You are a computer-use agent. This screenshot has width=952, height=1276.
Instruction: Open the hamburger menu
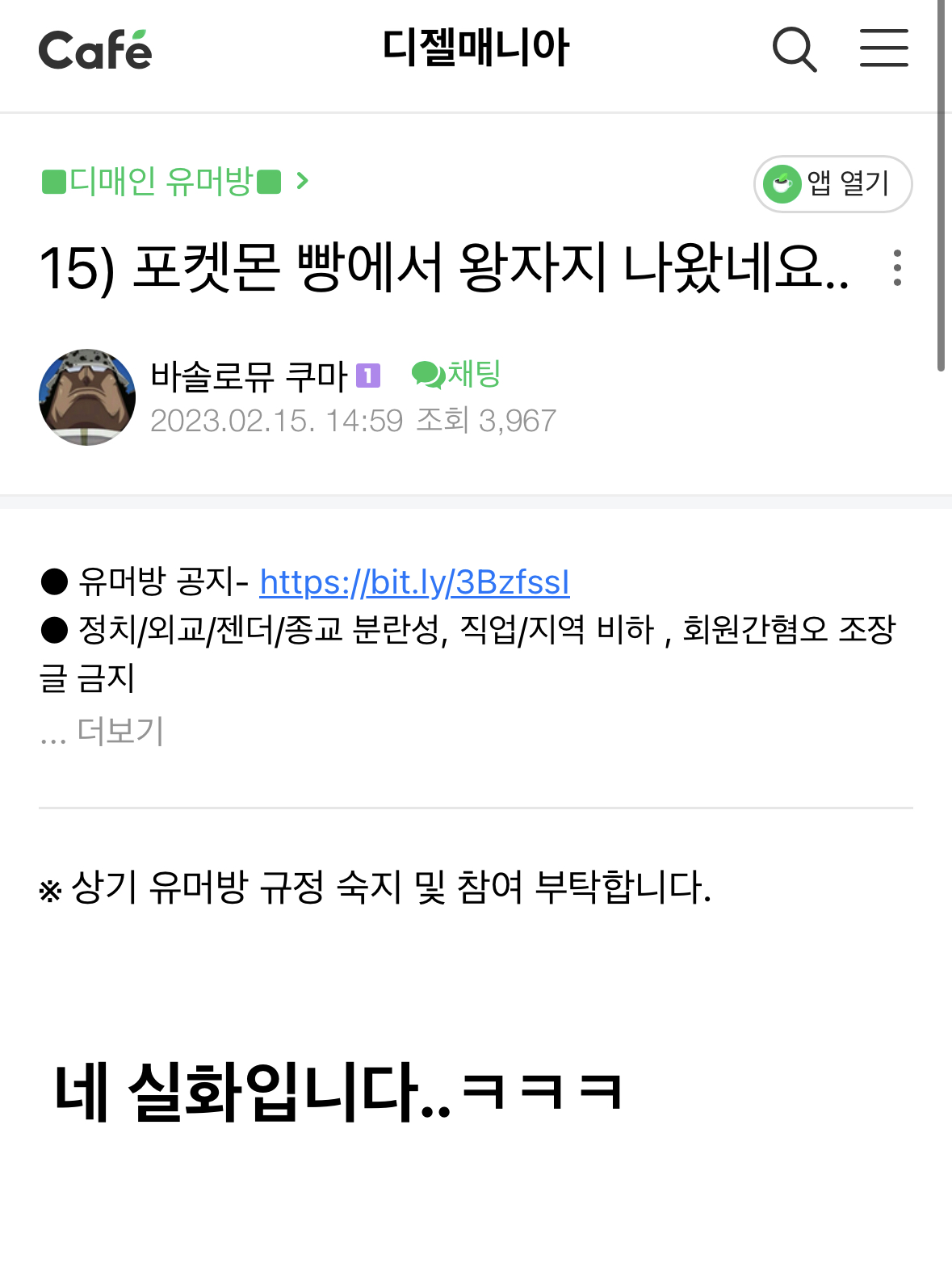tap(883, 48)
